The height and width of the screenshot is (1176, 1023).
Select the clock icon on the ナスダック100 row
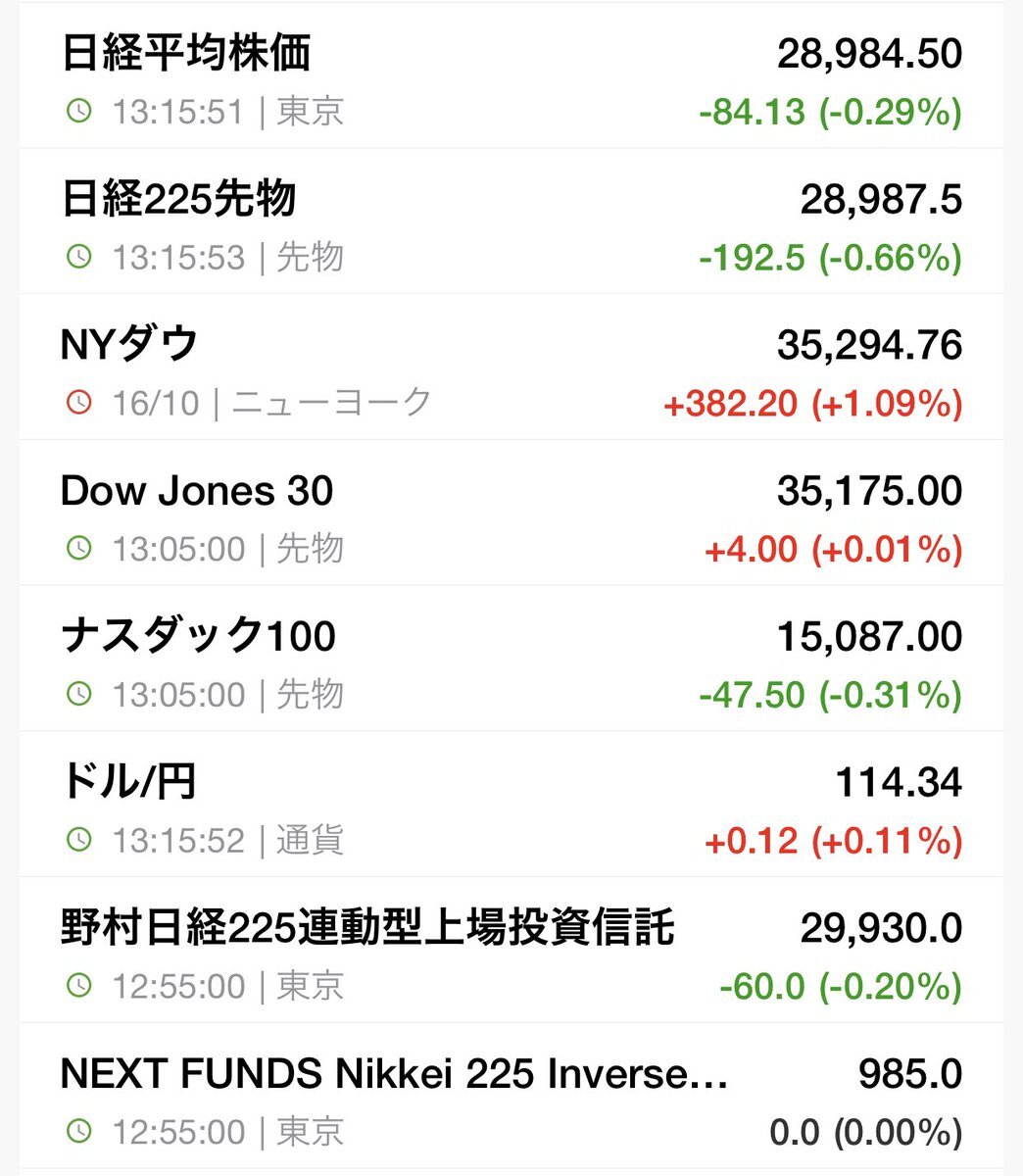[x=78, y=695]
